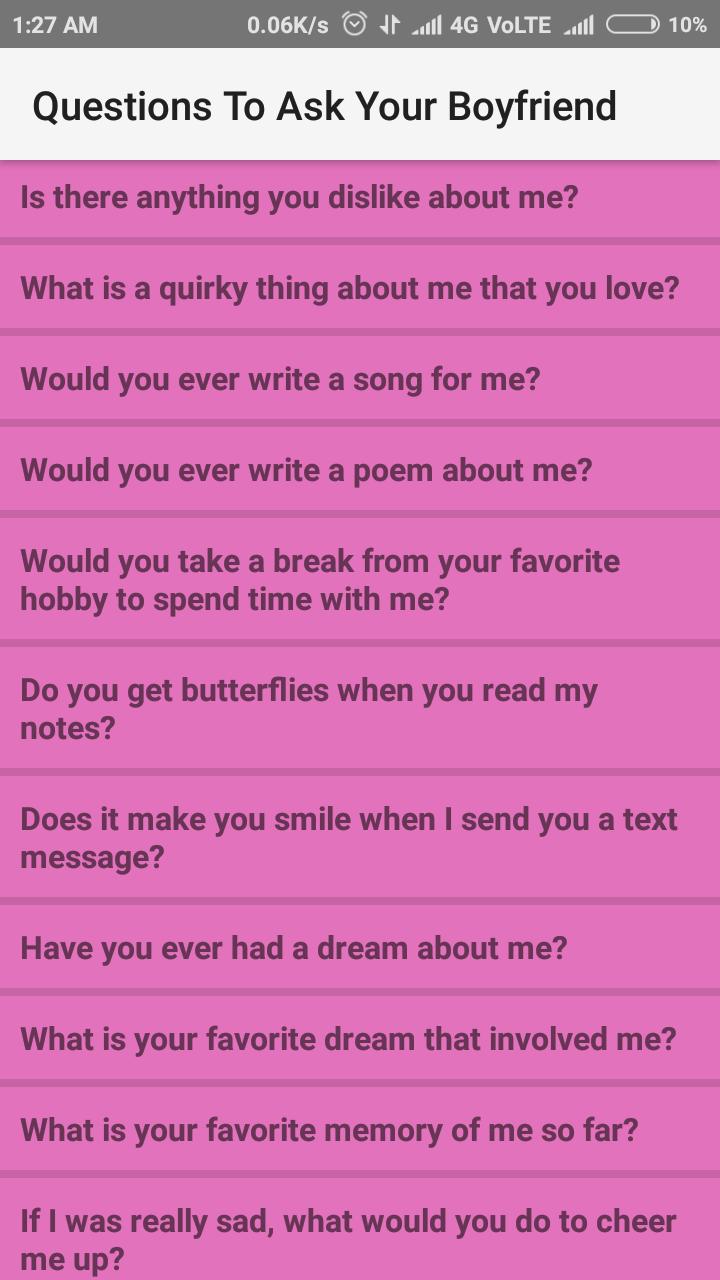Open the quirky thing you love question
720x1280 pixels.
point(360,288)
